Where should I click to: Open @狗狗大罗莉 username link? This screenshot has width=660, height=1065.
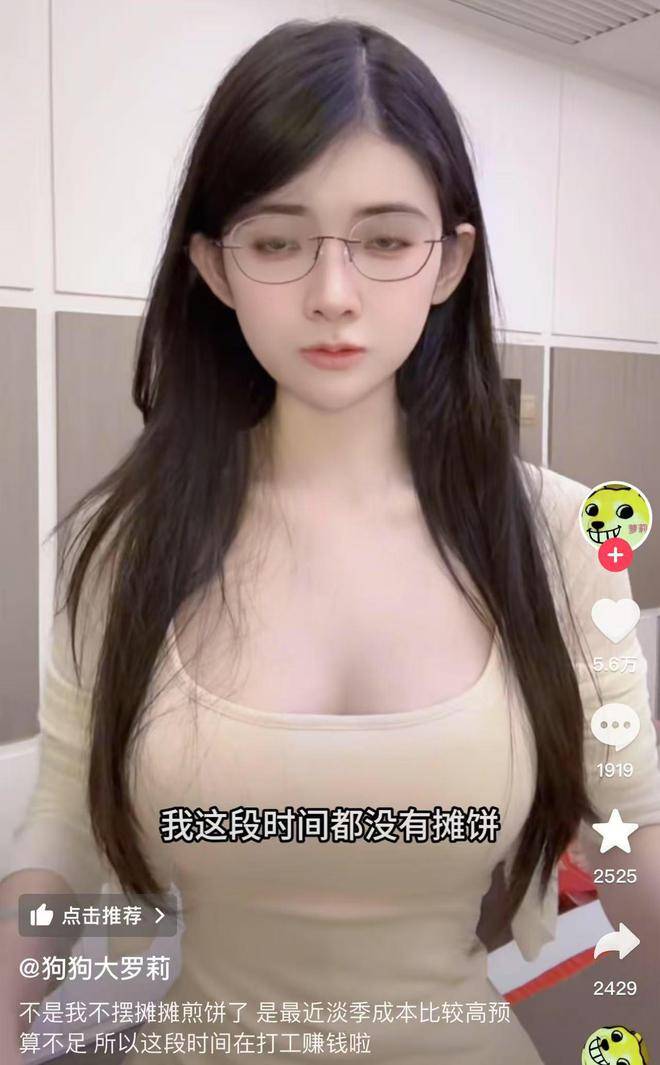(95, 968)
